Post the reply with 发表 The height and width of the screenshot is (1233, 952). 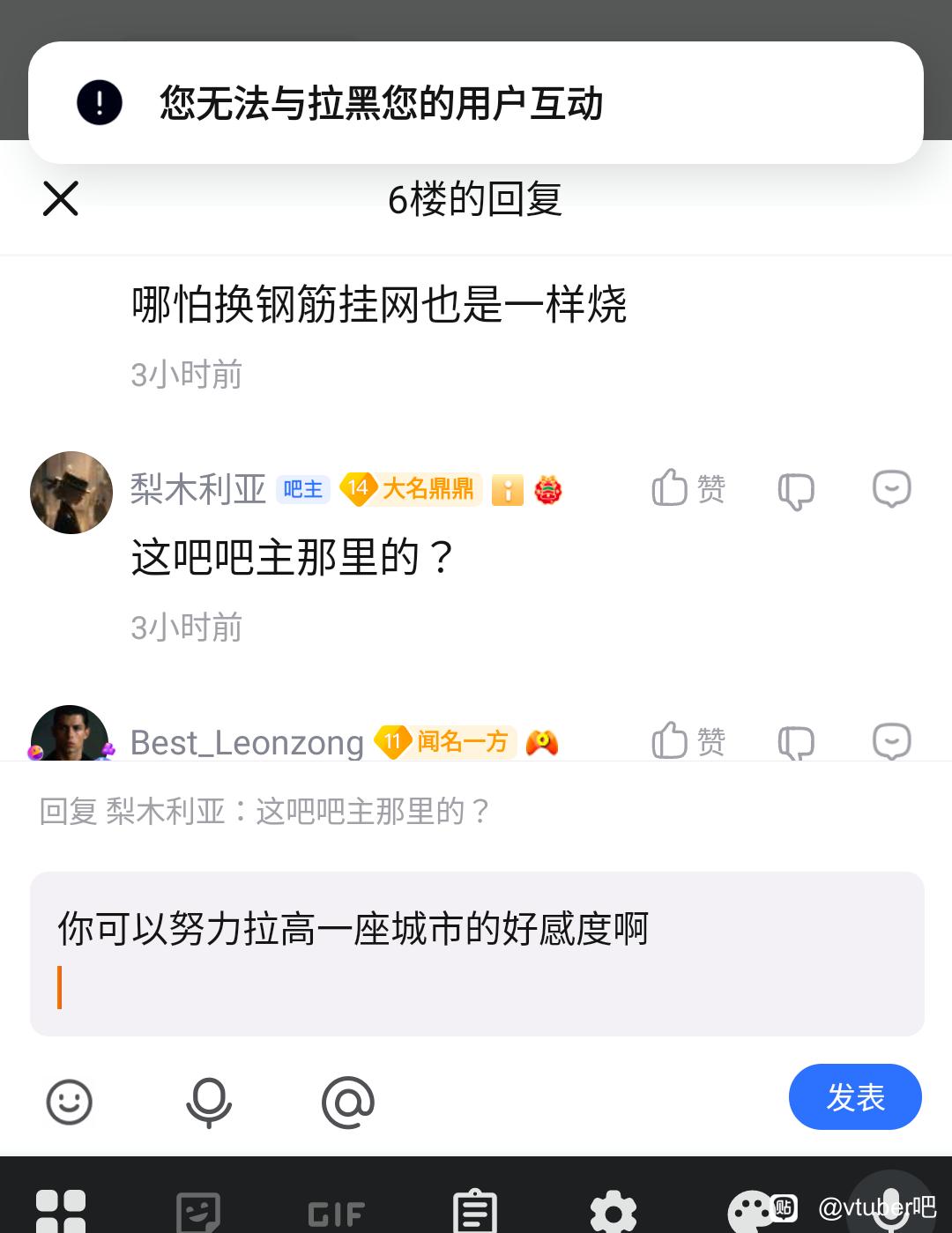coord(854,1097)
